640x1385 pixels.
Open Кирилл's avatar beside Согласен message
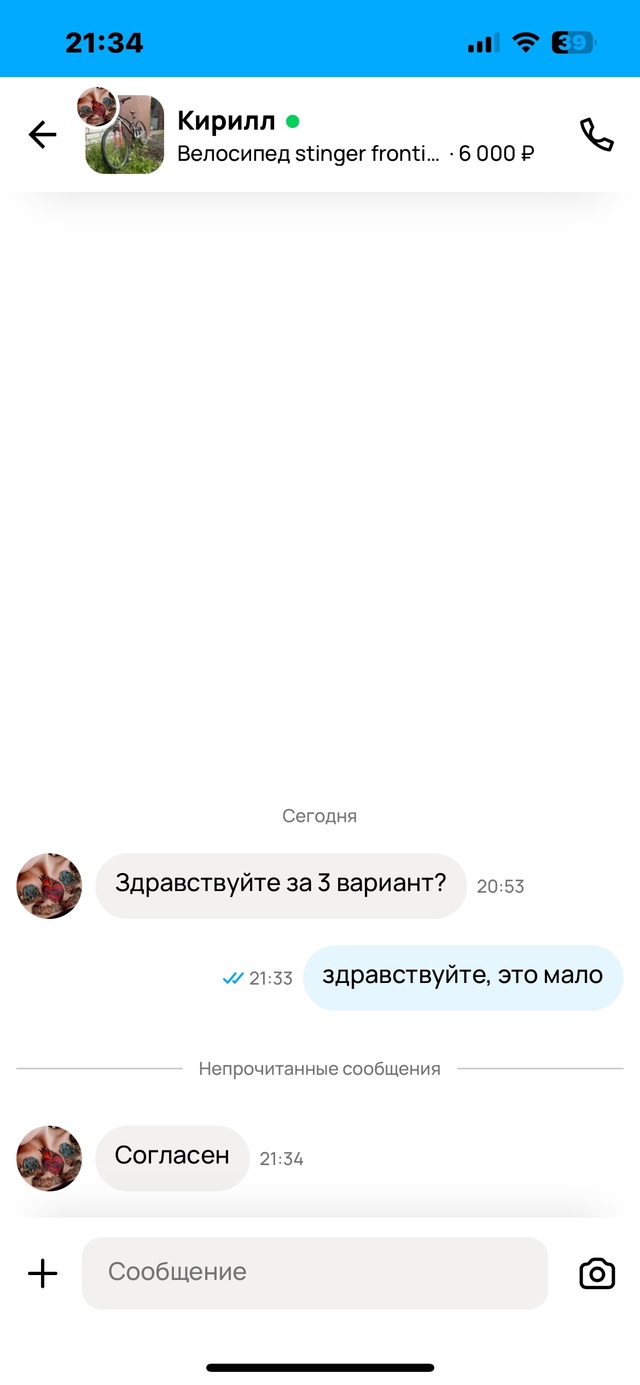tap(49, 1158)
